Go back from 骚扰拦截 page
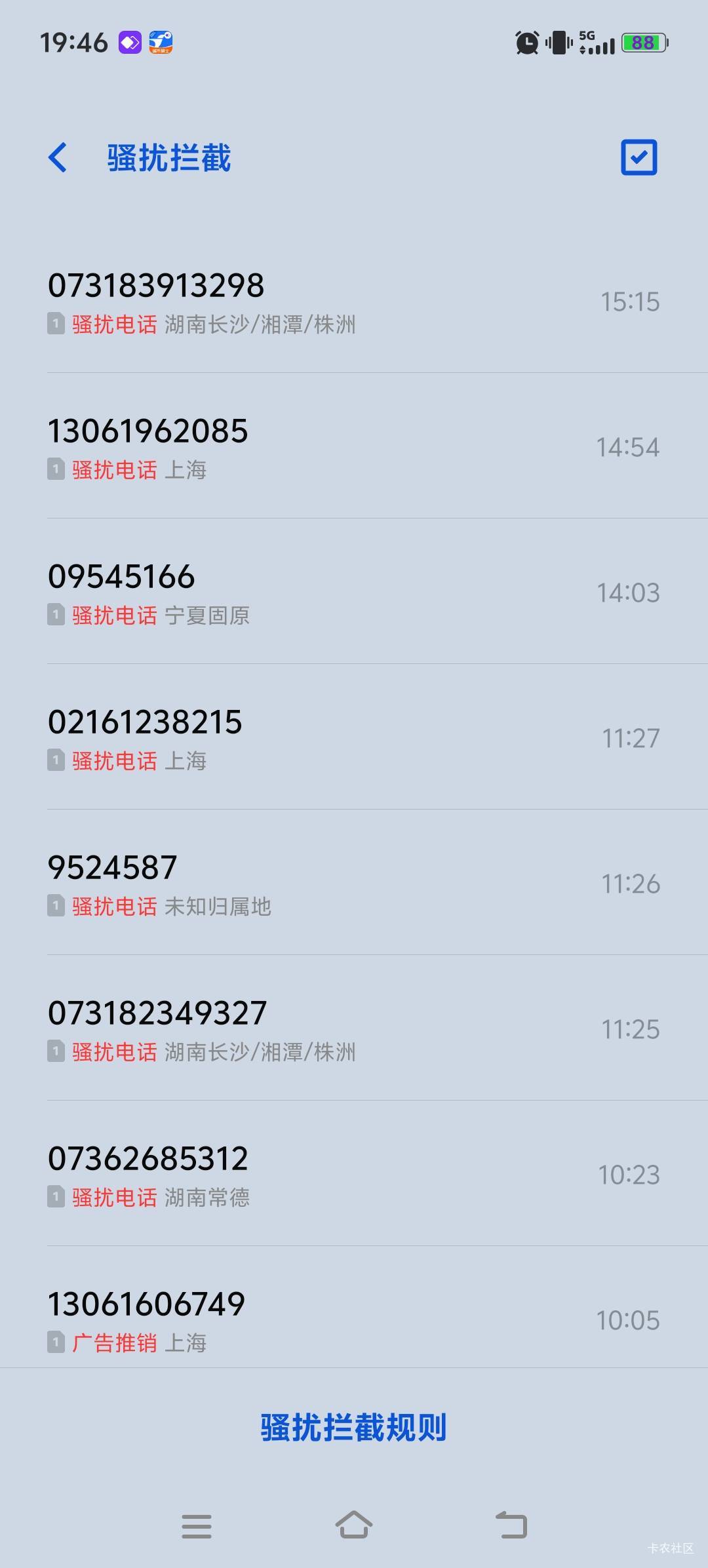The width and height of the screenshot is (708, 1568). pyautogui.click(x=58, y=158)
